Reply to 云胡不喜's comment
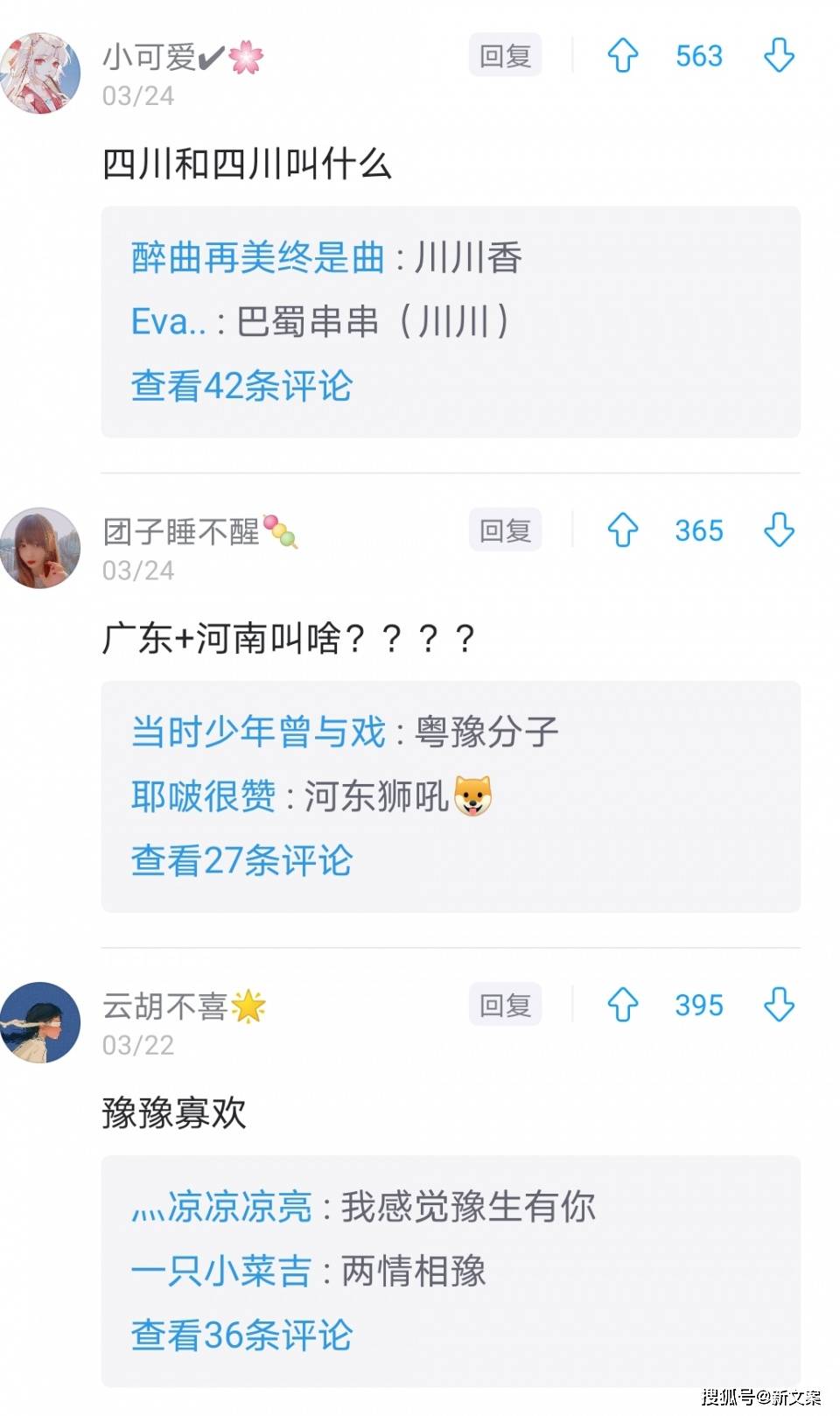The height and width of the screenshot is (1416, 840). pyautogui.click(x=505, y=1005)
